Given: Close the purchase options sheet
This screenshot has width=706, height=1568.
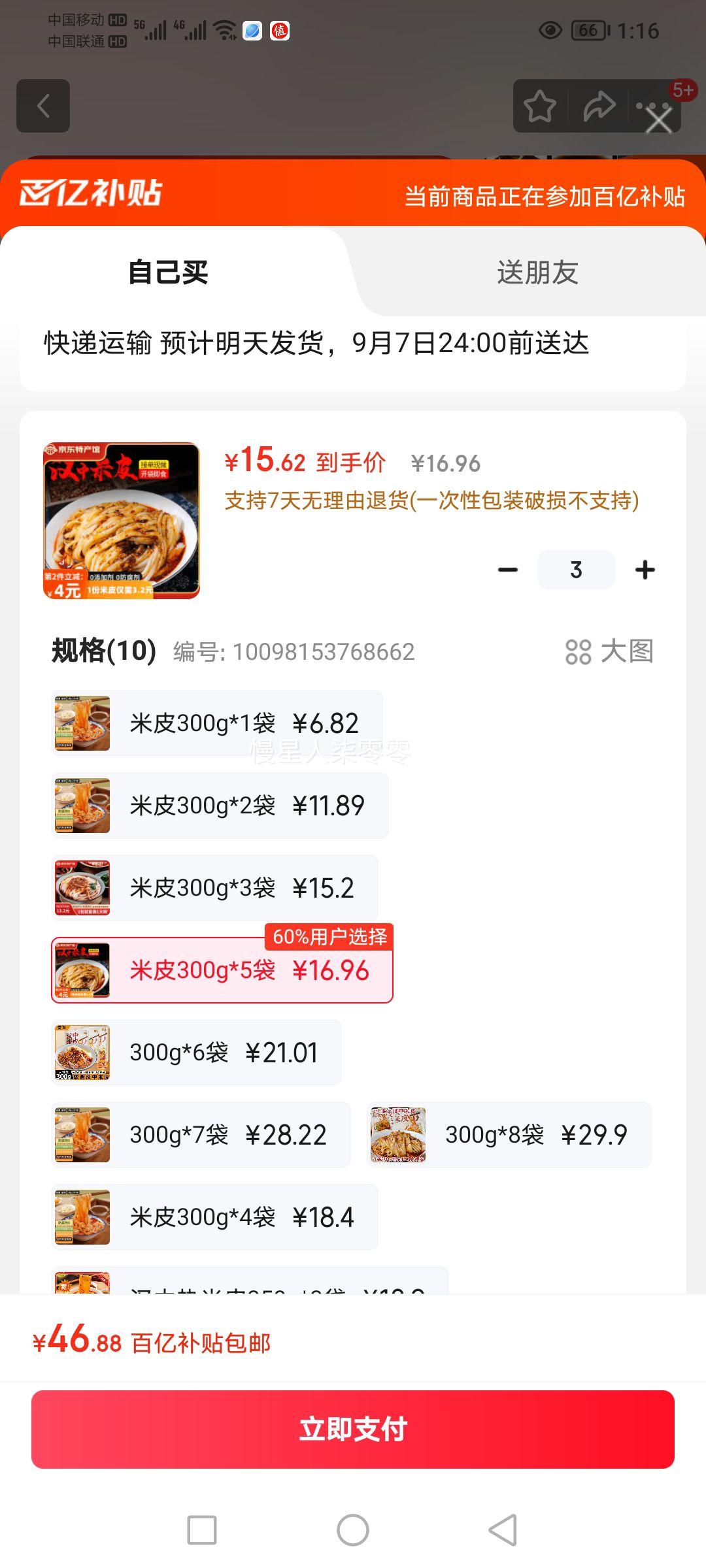Looking at the screenshot, I should (x=658, y=120).
